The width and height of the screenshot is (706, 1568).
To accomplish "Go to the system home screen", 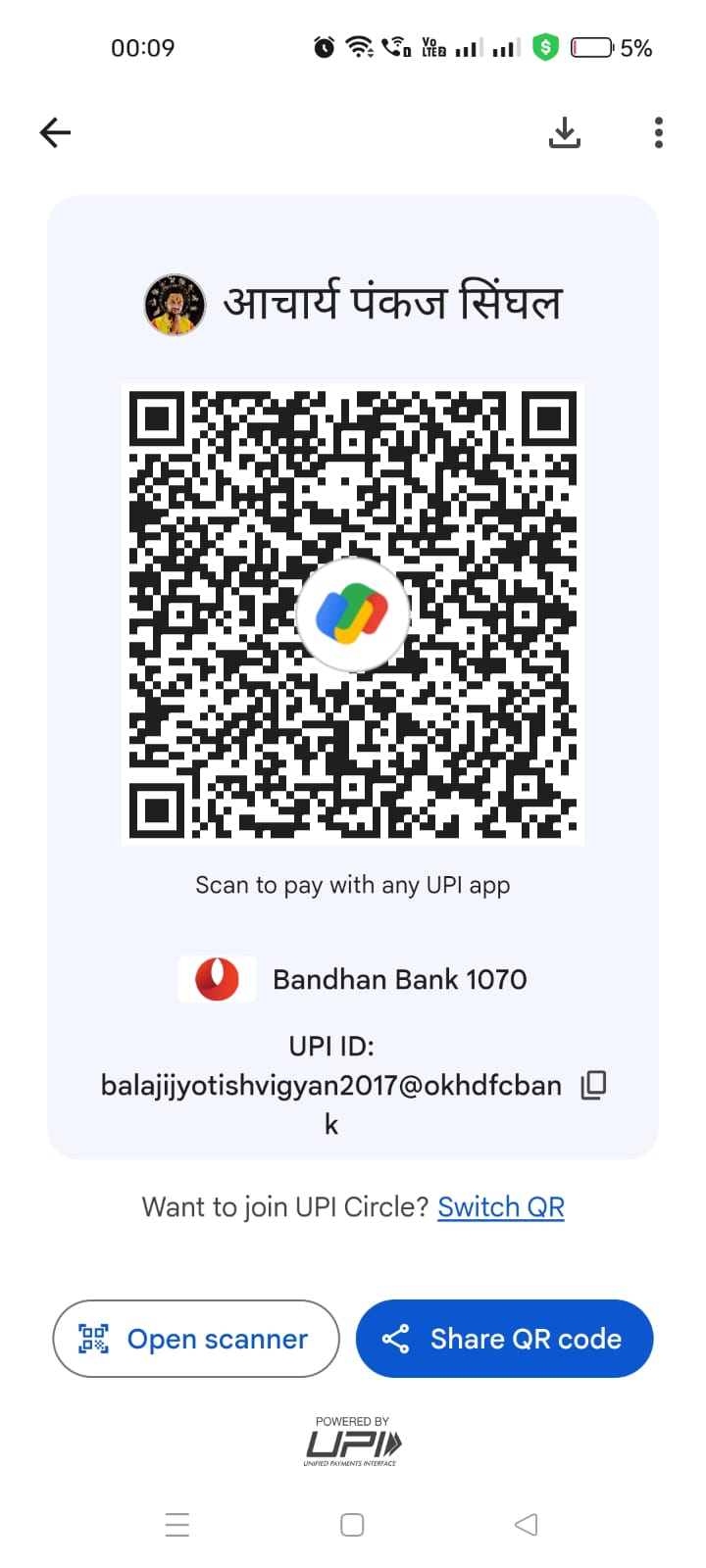I will coord(352,1525).
